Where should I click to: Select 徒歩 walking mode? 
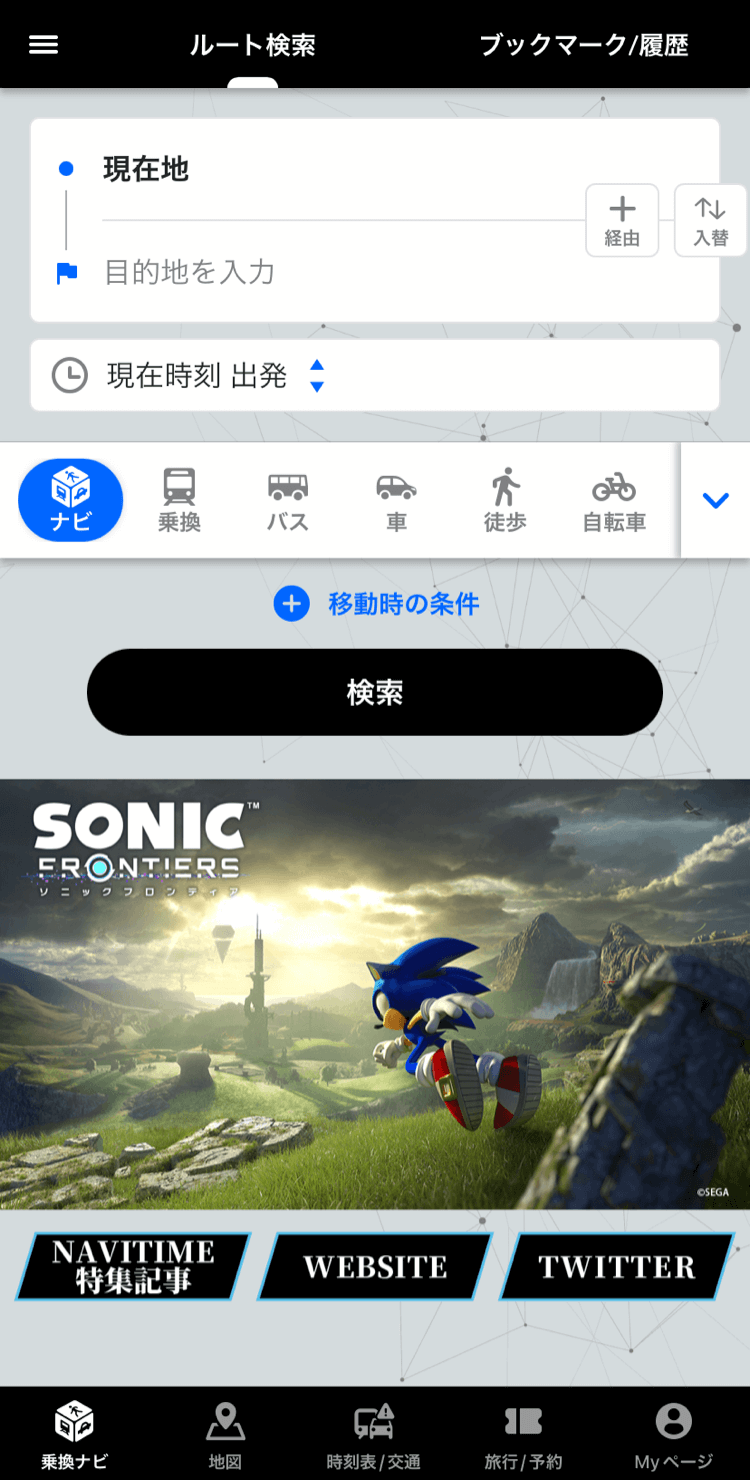pyautogui.click(x=505, y=500)
